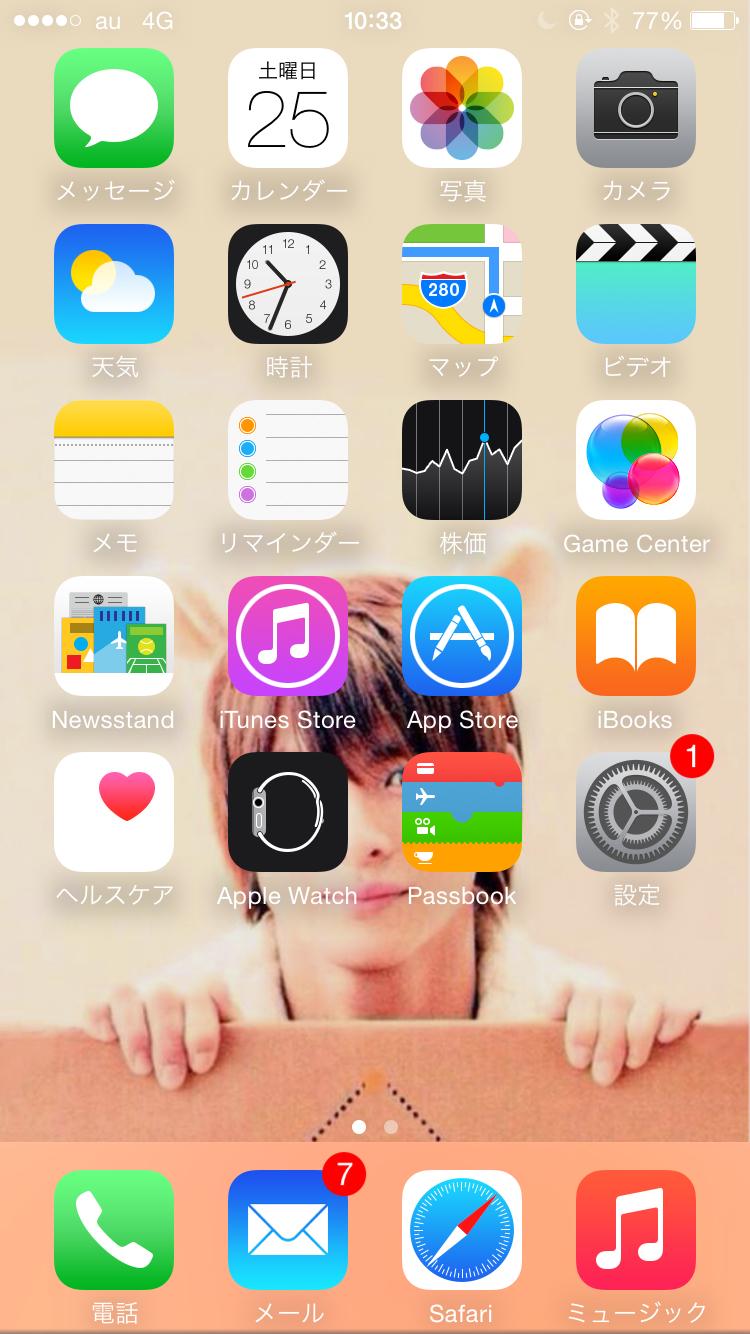This screenshot has height=1334, width=750.
Task: Open the 時計 (Clock) app
Action: click(x=288, y=284)
